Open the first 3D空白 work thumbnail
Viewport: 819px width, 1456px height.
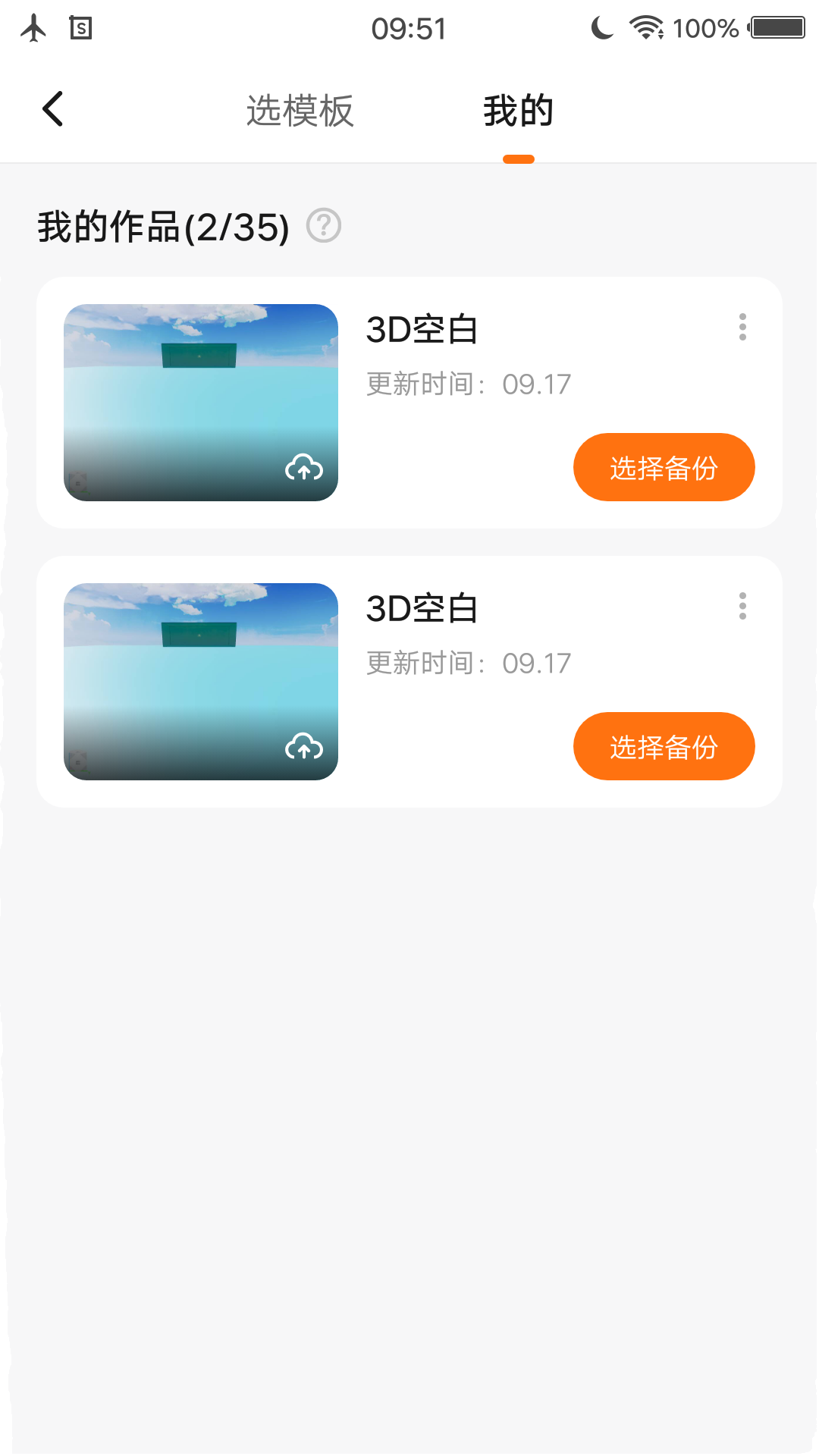point(201,402)
